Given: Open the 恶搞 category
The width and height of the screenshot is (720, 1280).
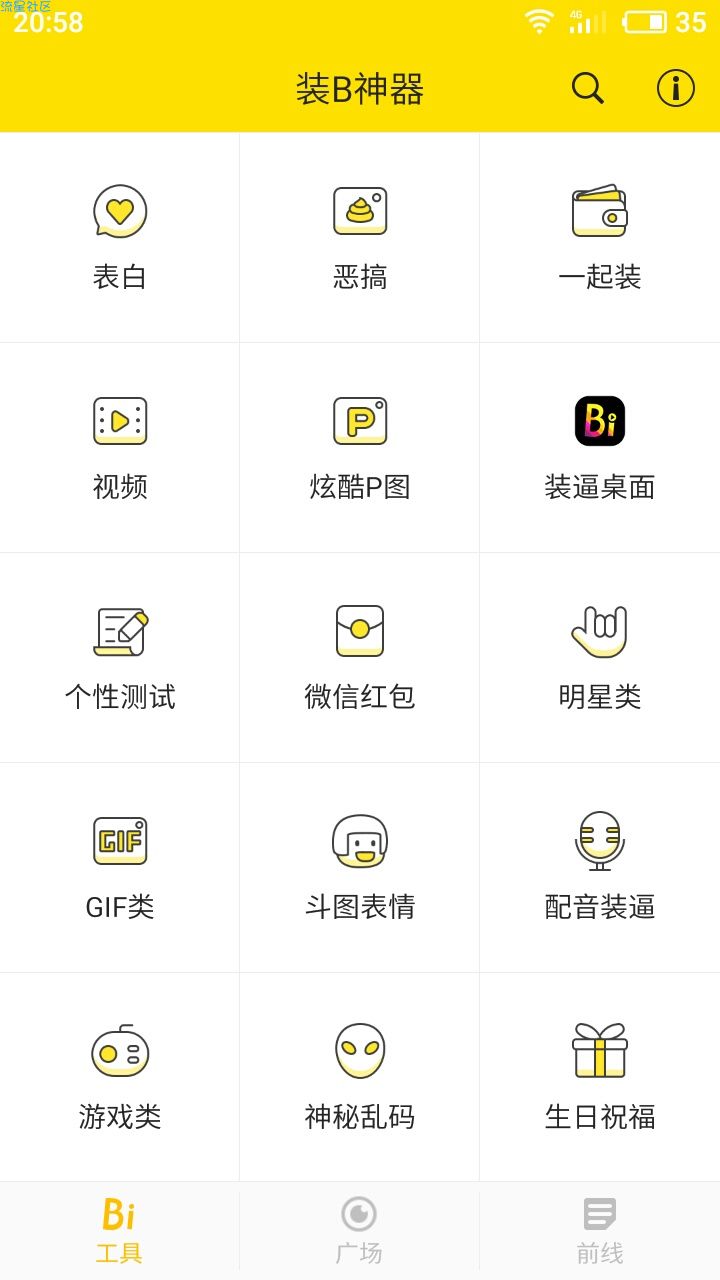Looking at the screenshot, I should (x=360, y=238).
